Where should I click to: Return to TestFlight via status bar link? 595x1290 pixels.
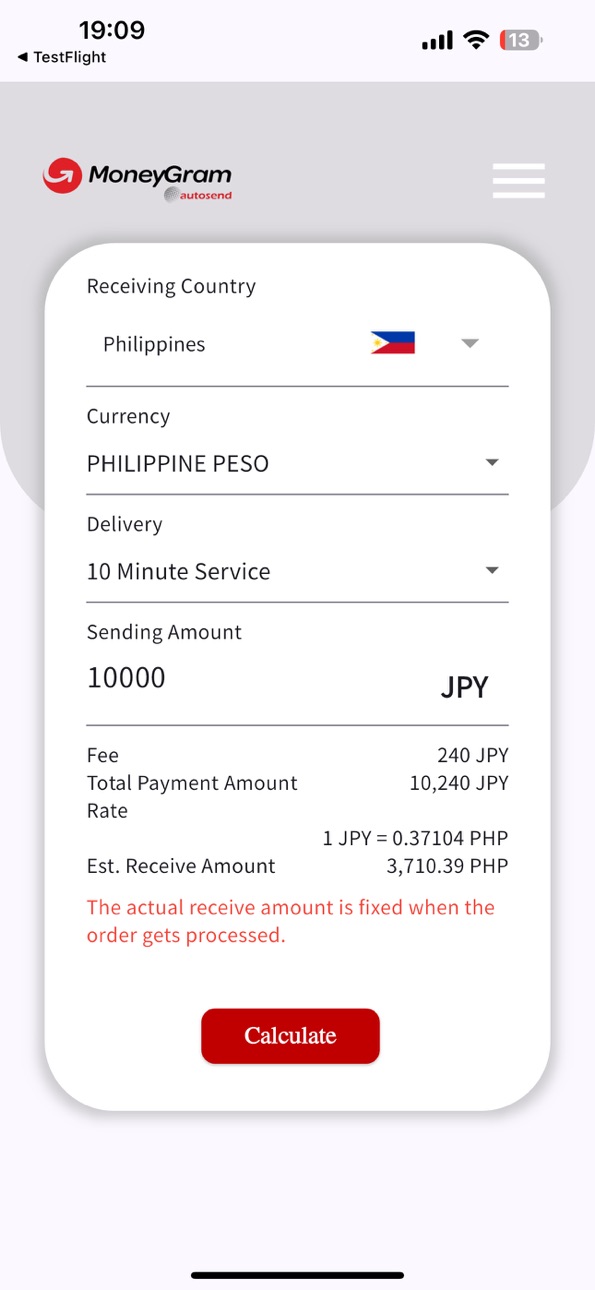[62, 58]
